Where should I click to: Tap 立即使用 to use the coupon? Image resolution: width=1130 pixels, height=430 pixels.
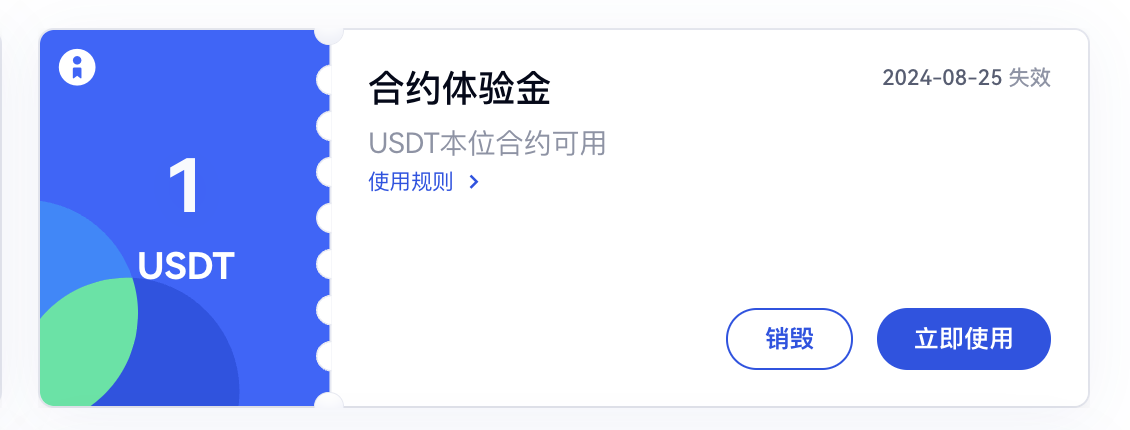(963, 339)
